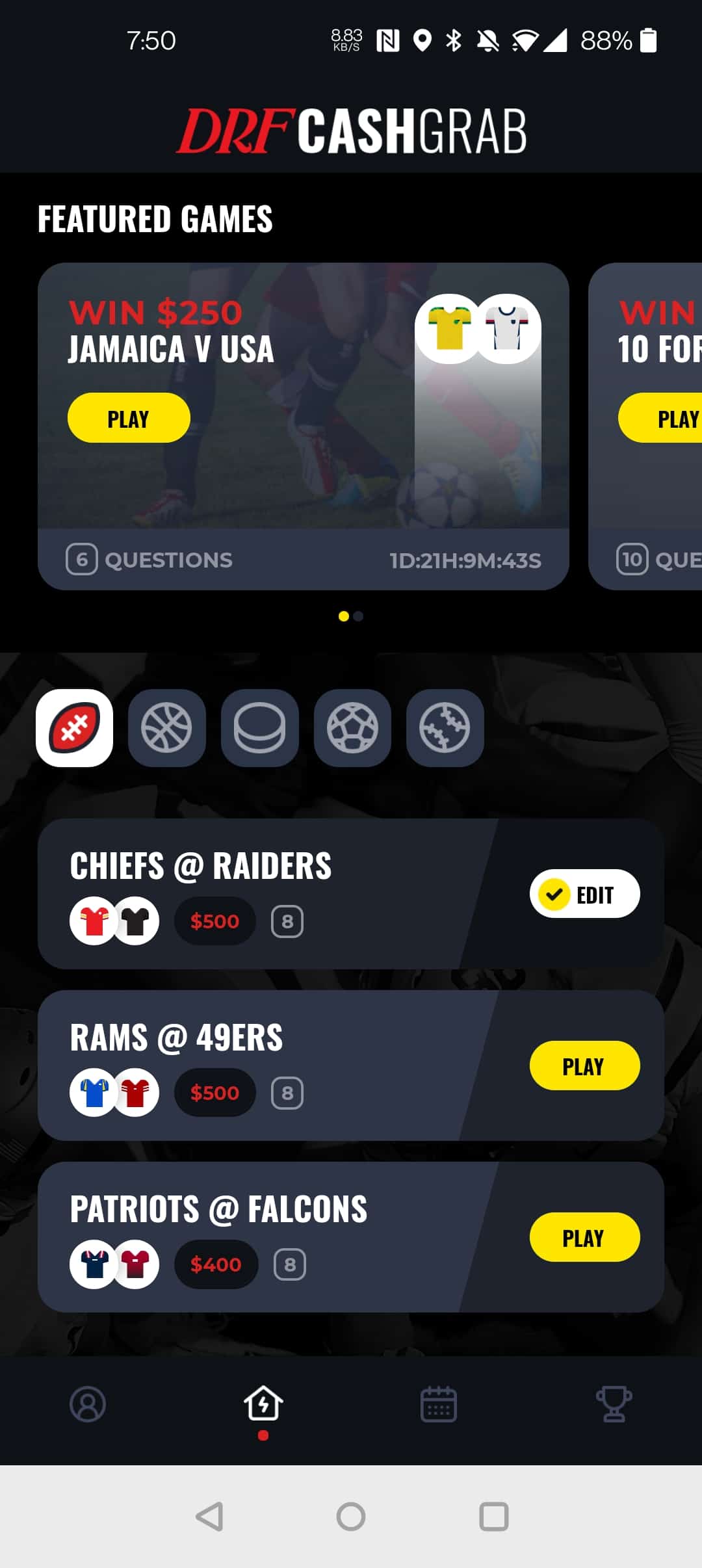Switch to the hockey puck filter
The width and height of the screenshot is (702, 1568).
(x=259, y=727)
